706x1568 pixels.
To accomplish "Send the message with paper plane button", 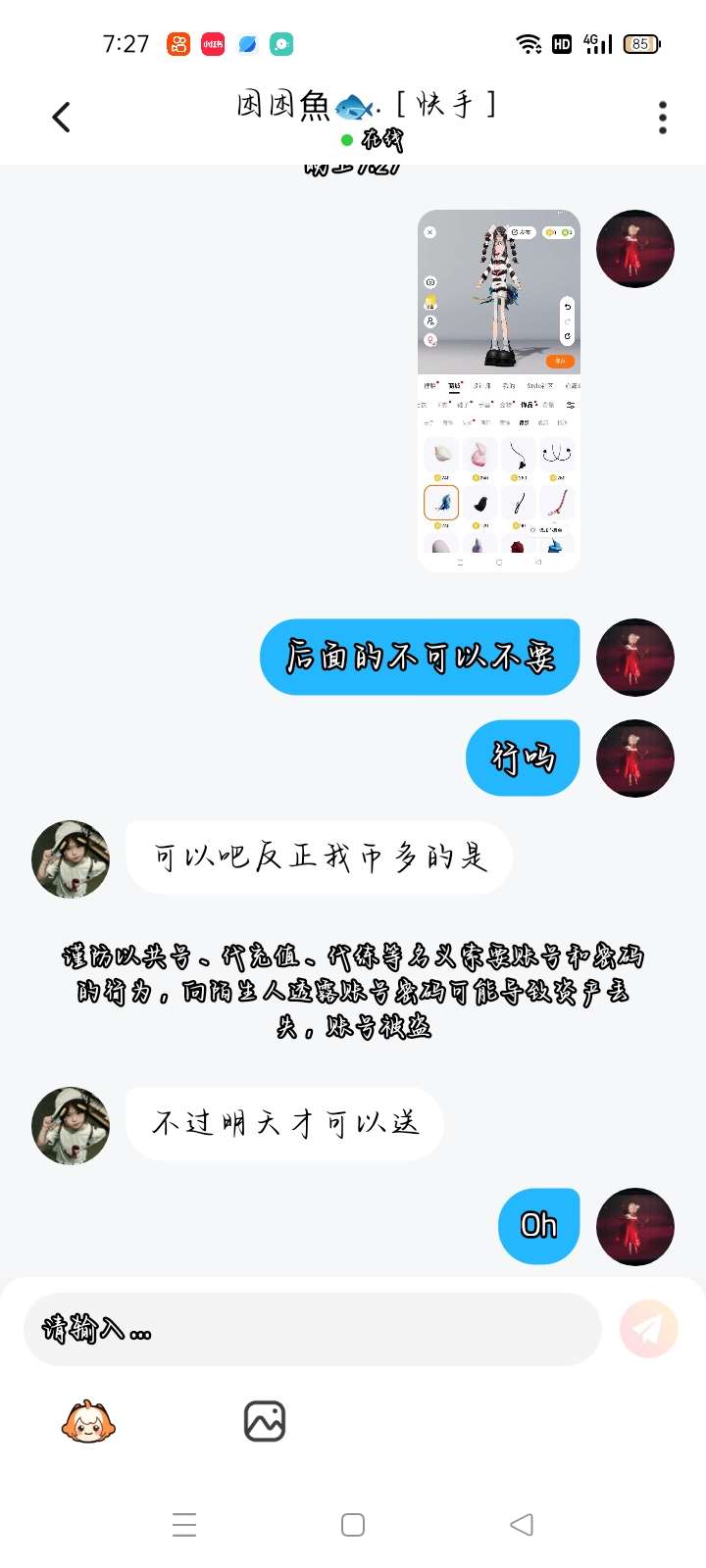I will coord(649,1329).
